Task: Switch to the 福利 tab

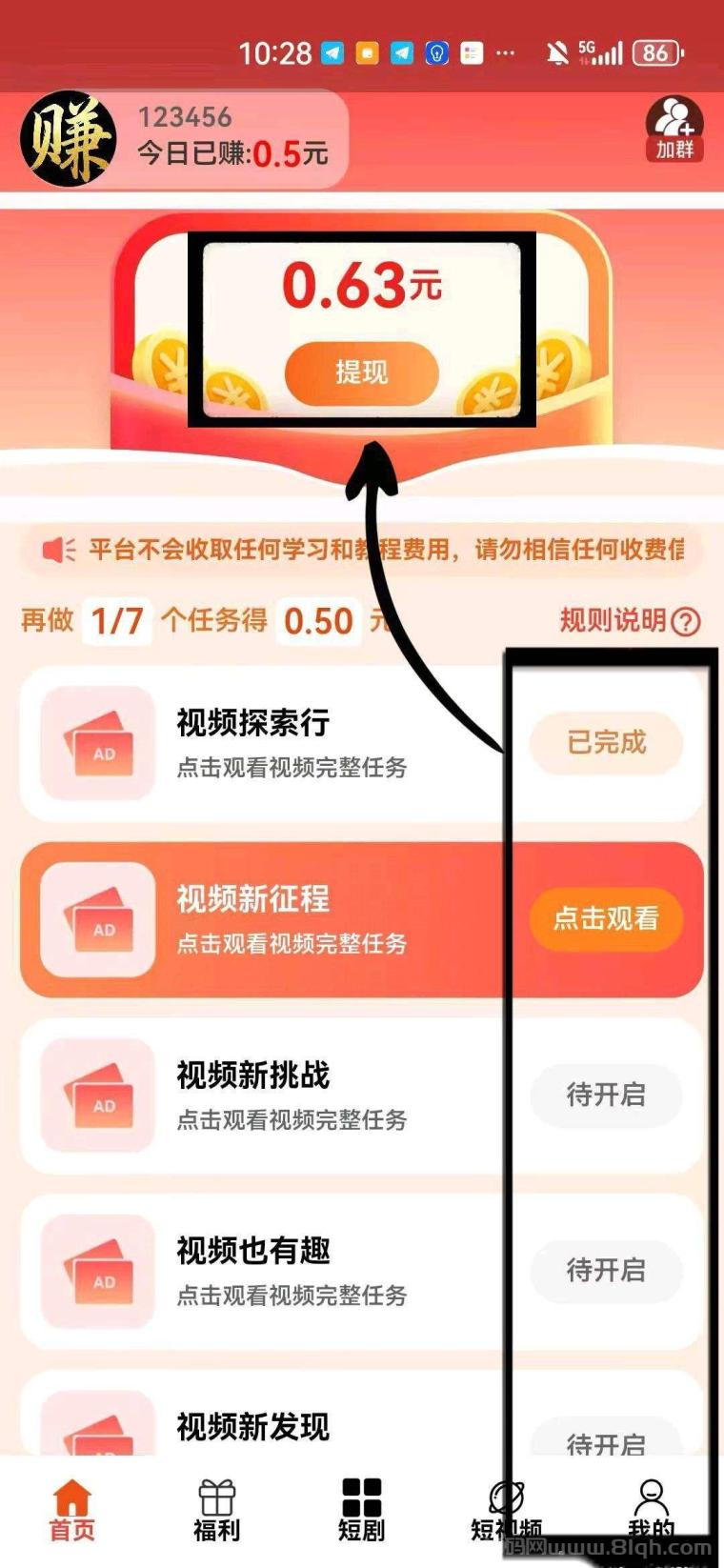Action: pyautogui.click(x=217, y=1510)
